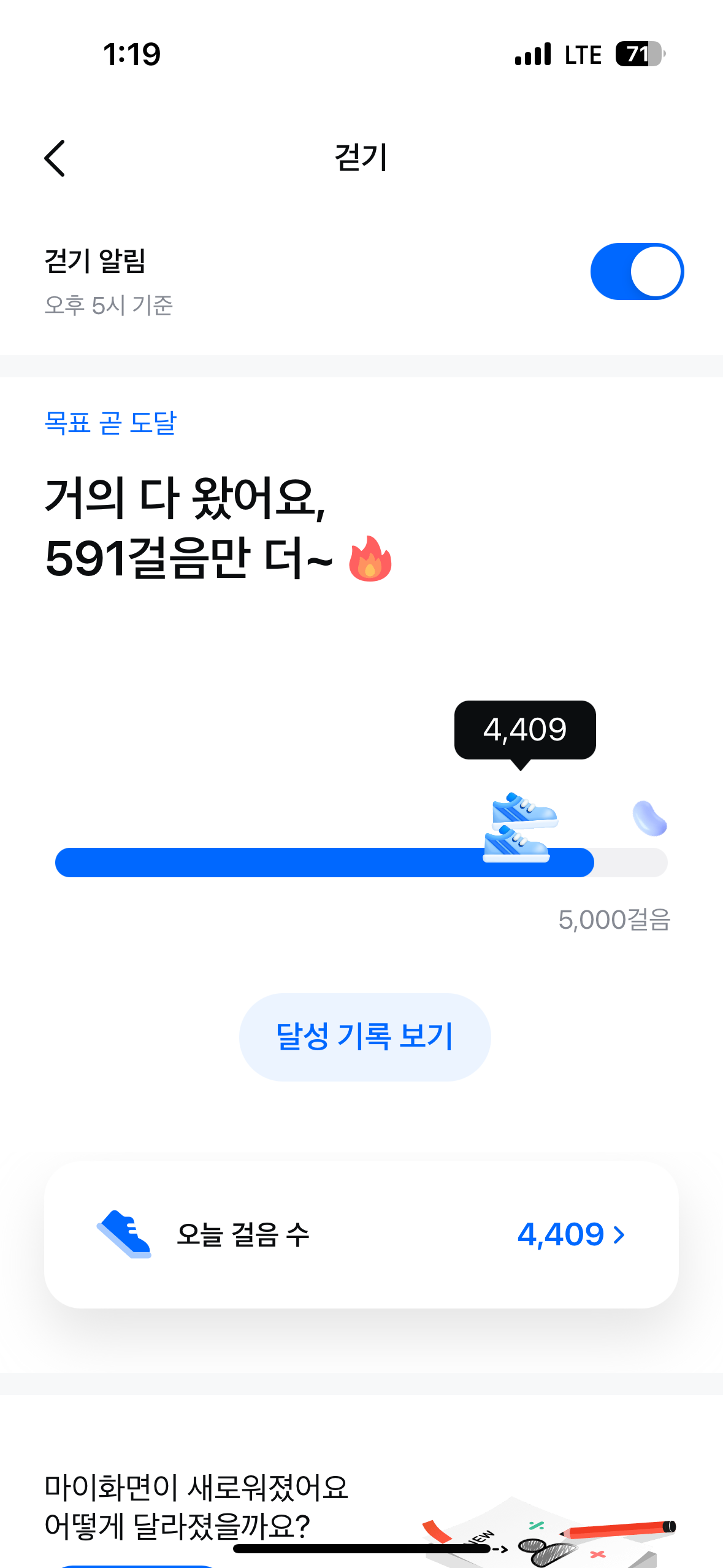Open 달성 기록 보기 button
The image size is (723, 1568).
click(x=365, y=1037)
